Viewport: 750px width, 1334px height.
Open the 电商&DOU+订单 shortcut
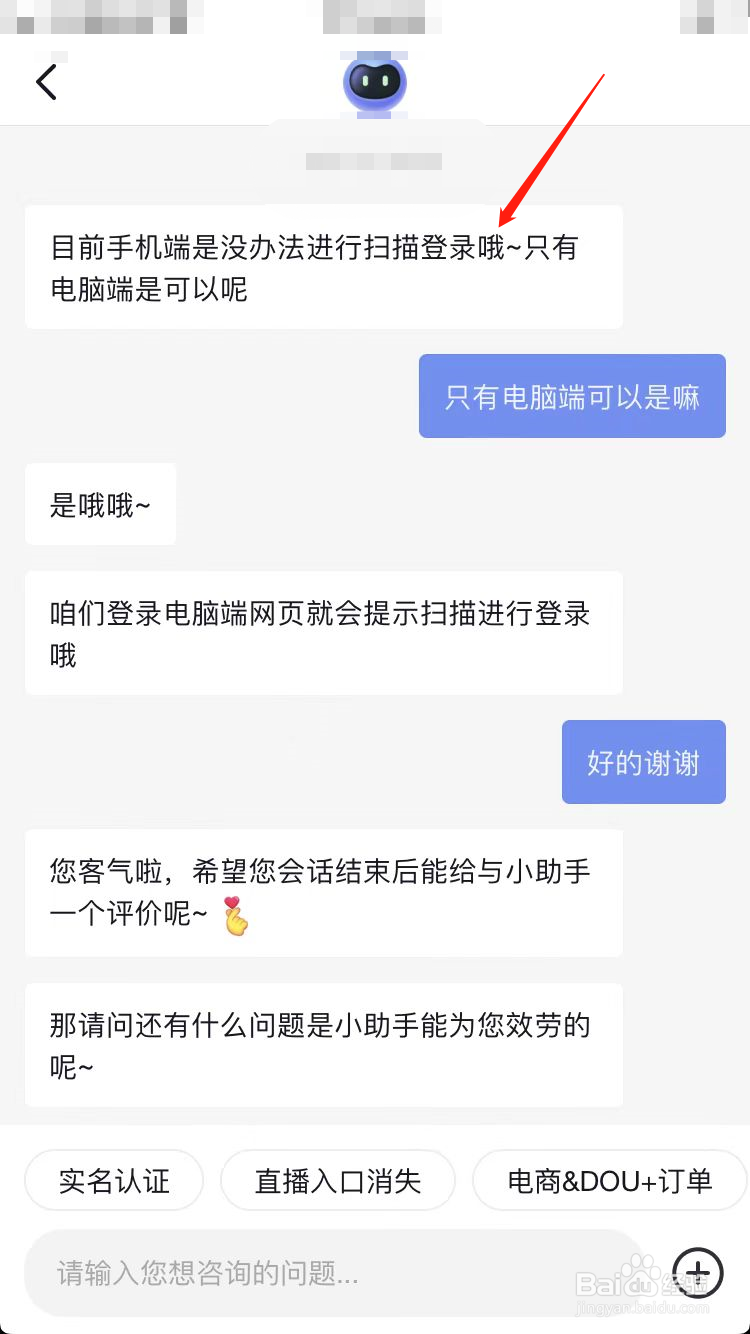tap(609, 1180)
